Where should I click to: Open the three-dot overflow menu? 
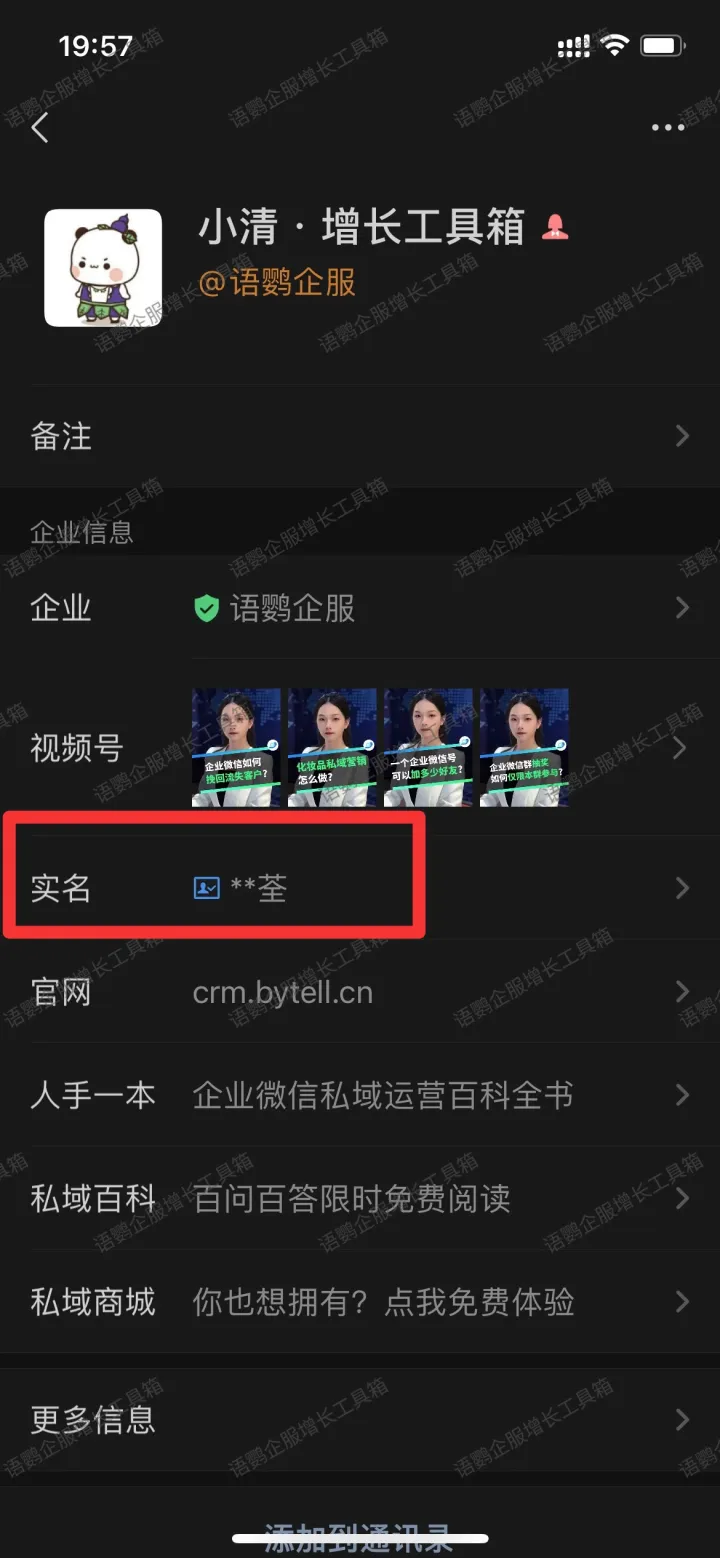tap(668, 128)
